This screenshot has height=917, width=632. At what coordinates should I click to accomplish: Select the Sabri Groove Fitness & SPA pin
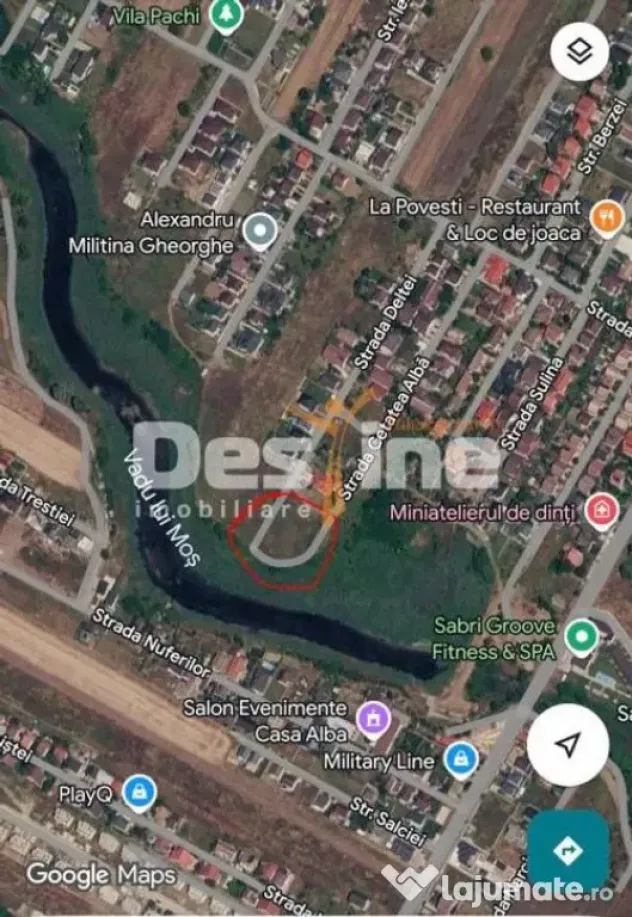coord(581,637)
